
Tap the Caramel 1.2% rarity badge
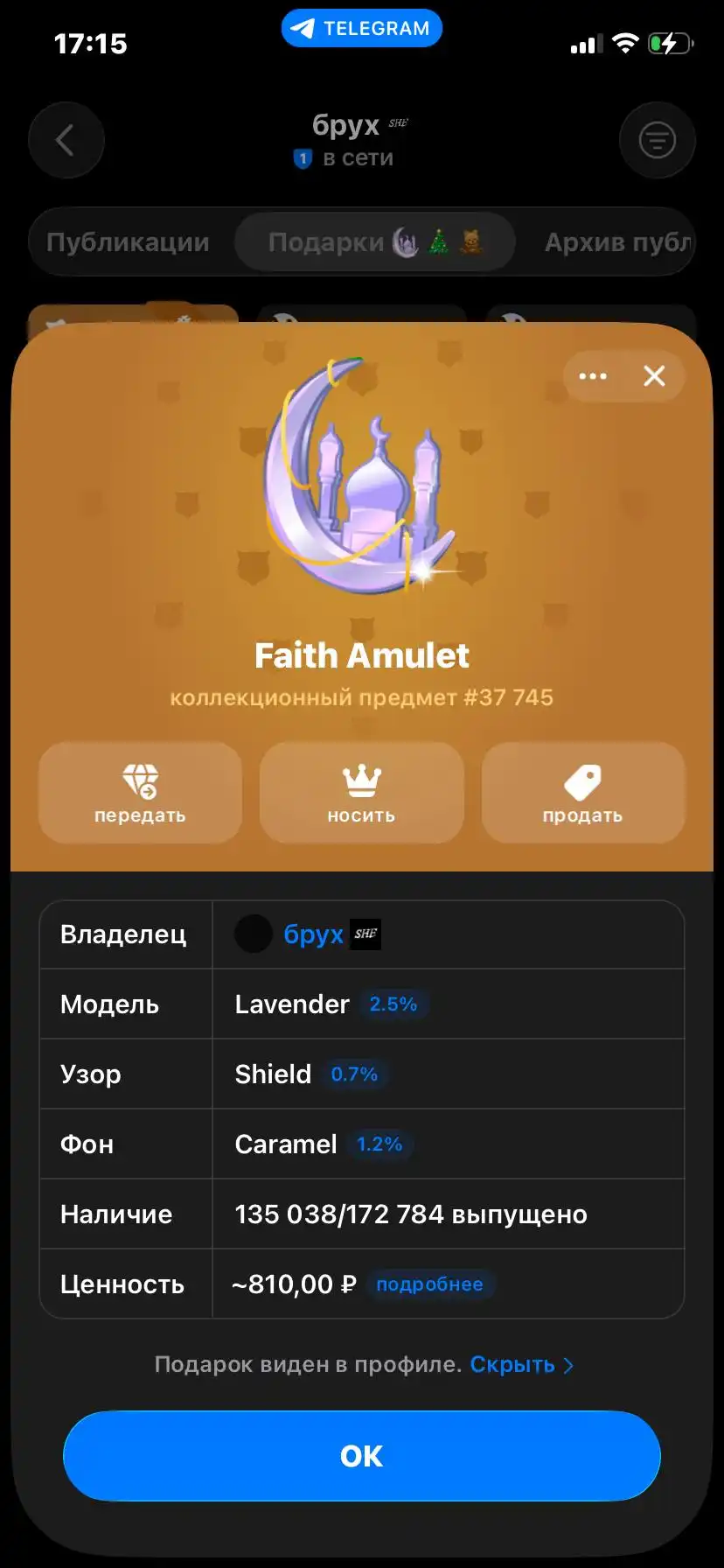point(379,1144)
